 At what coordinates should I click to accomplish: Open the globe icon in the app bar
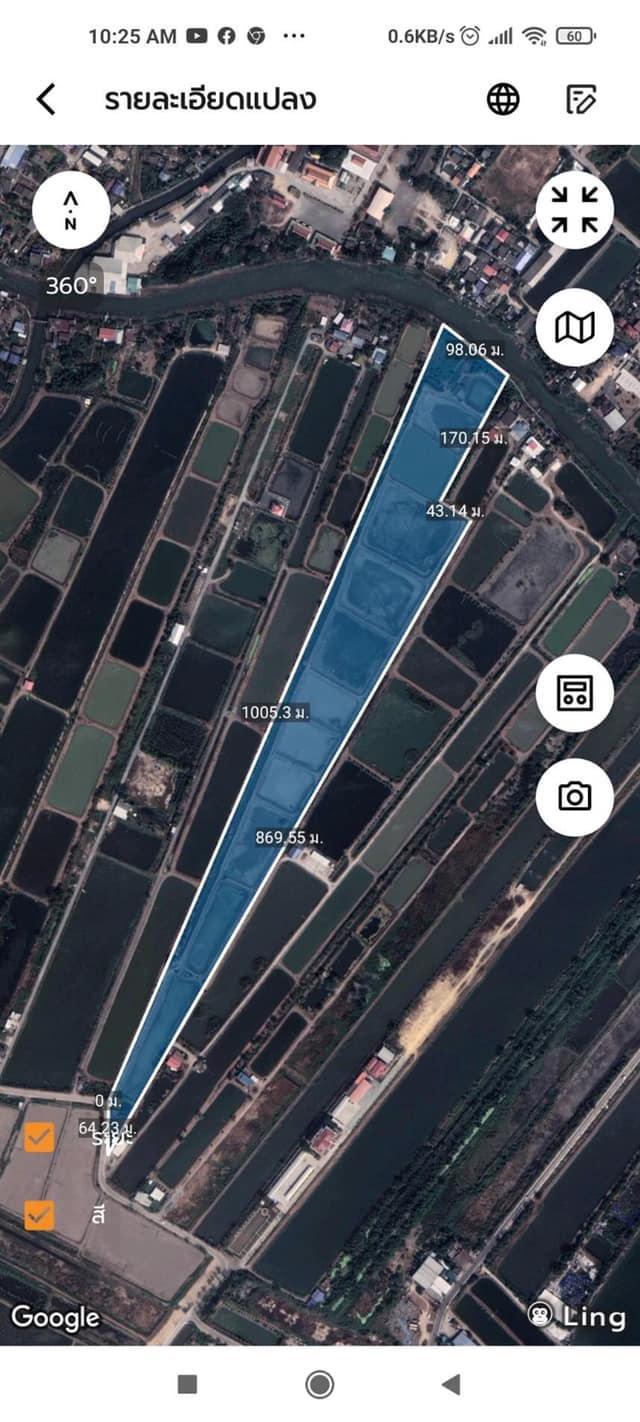(x=503, y=99)
